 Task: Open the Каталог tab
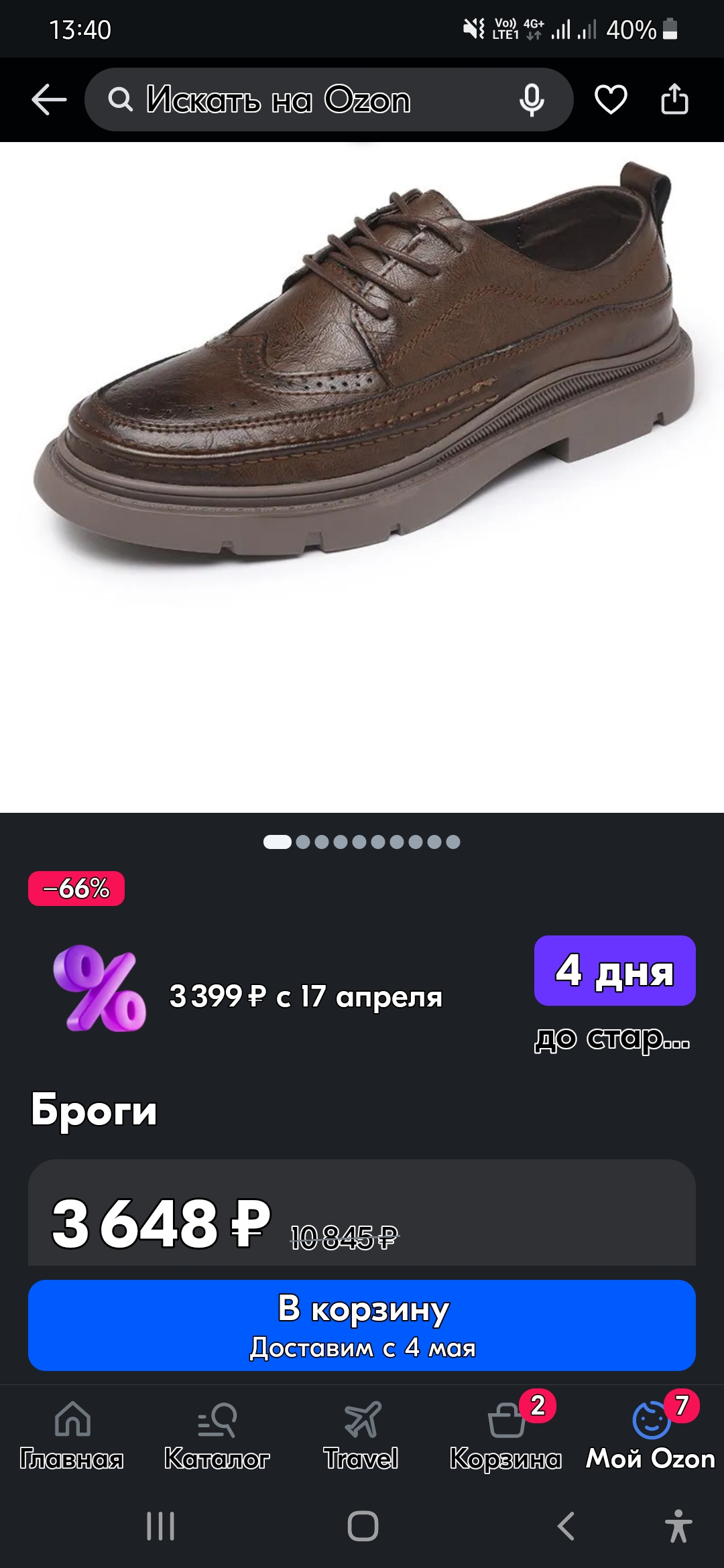click(x=217, y=1435)
